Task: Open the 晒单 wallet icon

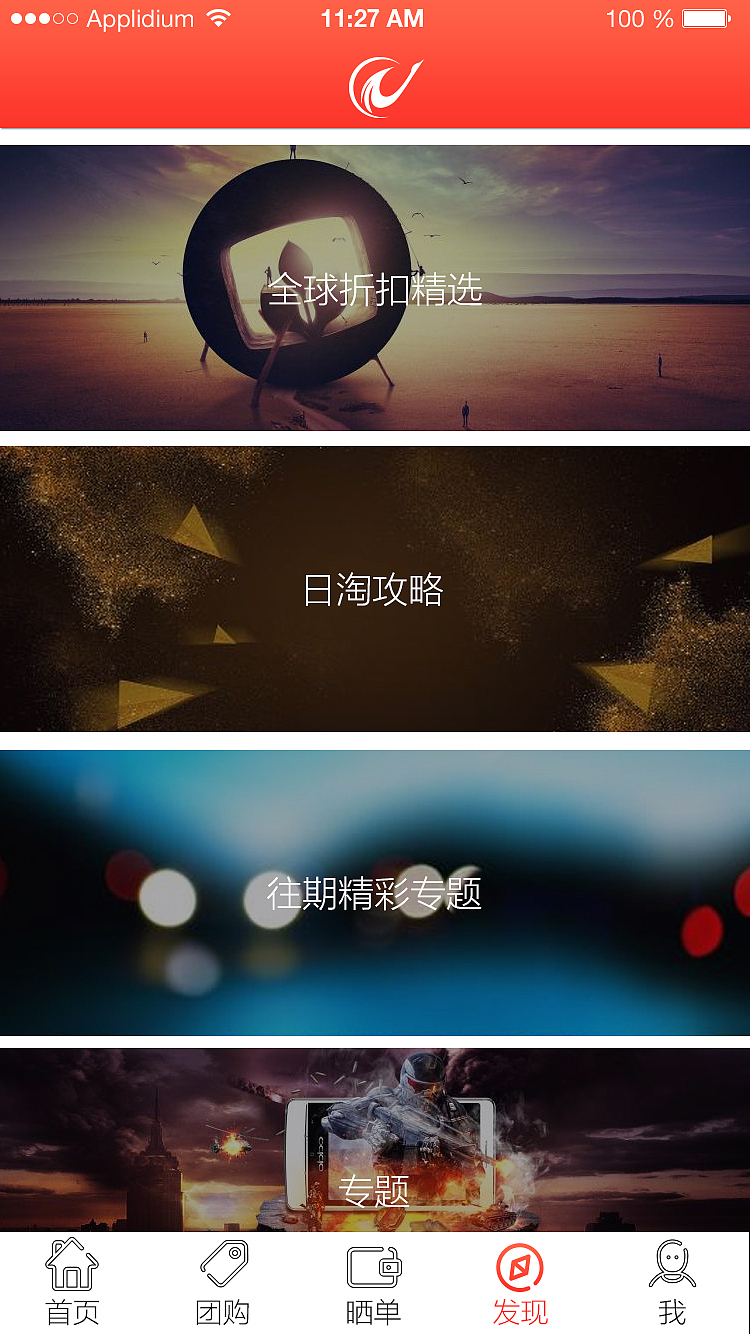Action: 373,1266
